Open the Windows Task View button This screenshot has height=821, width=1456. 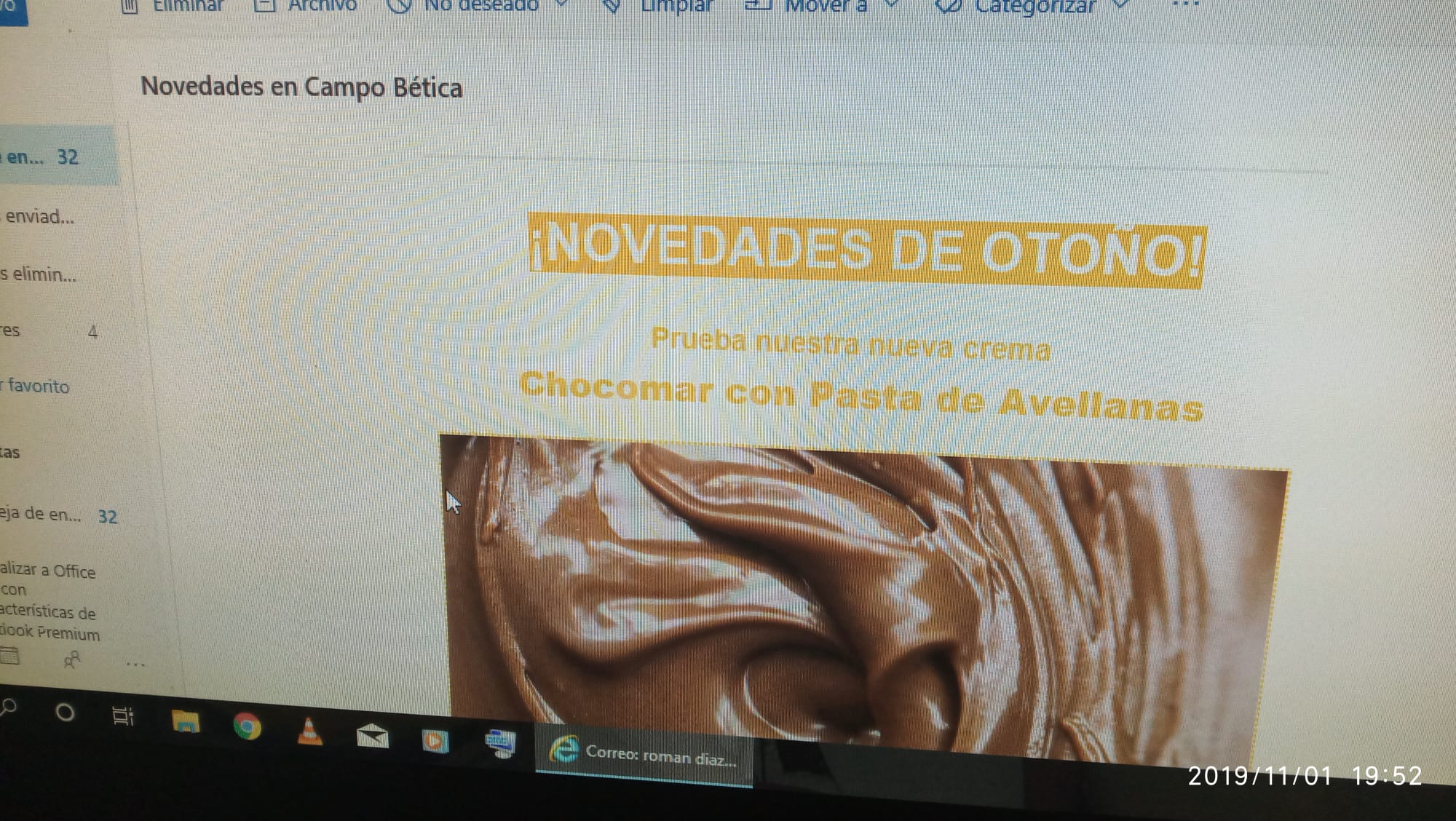123,716
